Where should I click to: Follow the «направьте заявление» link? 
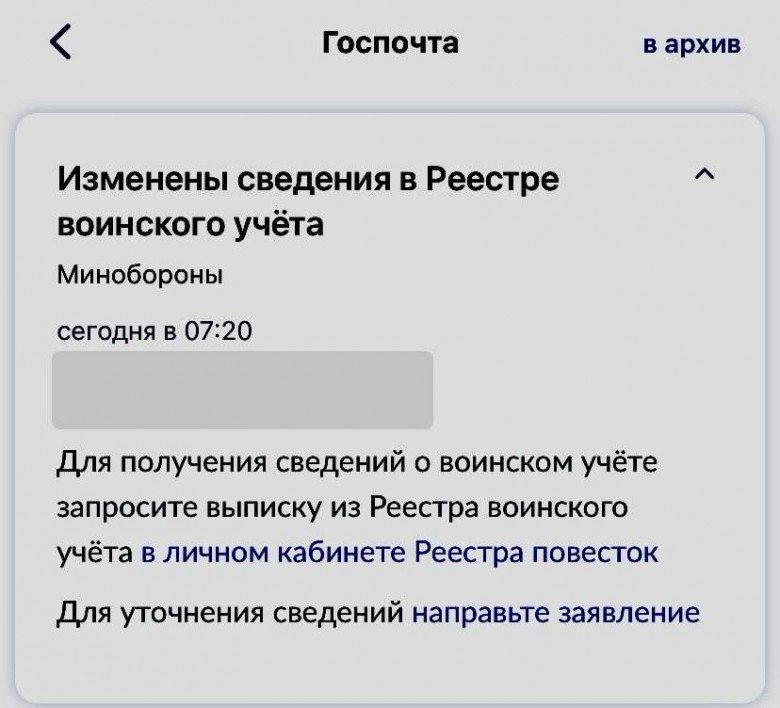pyautogui.click(x=555, y=612)
